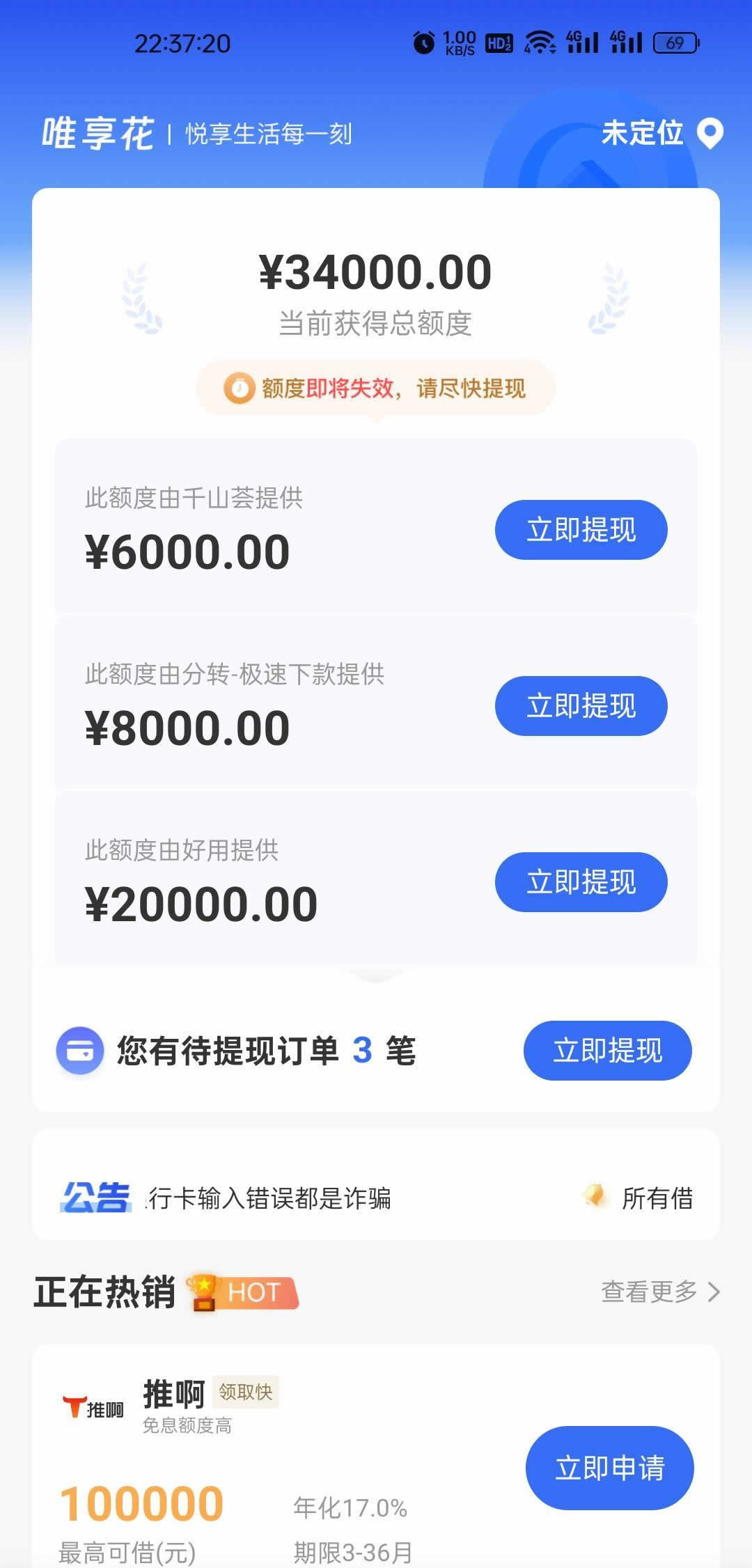The image size is (752, 1568).
Task: Withdraw the ¥8000.00 quota from 分转-极速下款
Action: tap(581, 706)
